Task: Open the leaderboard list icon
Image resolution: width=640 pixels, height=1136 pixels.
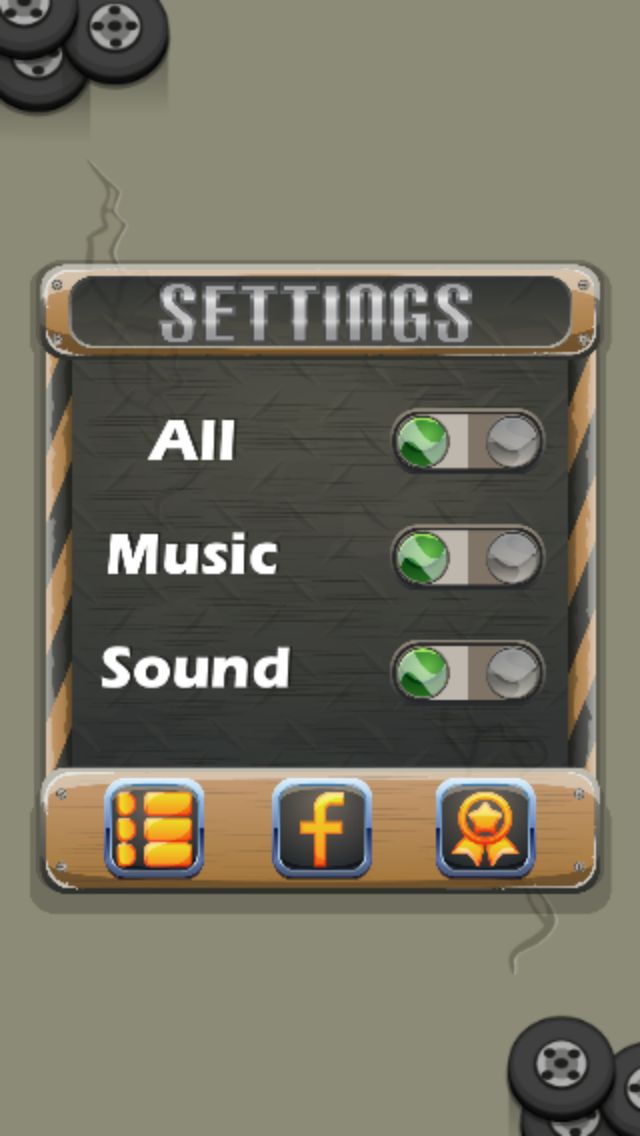Action: 154,829
